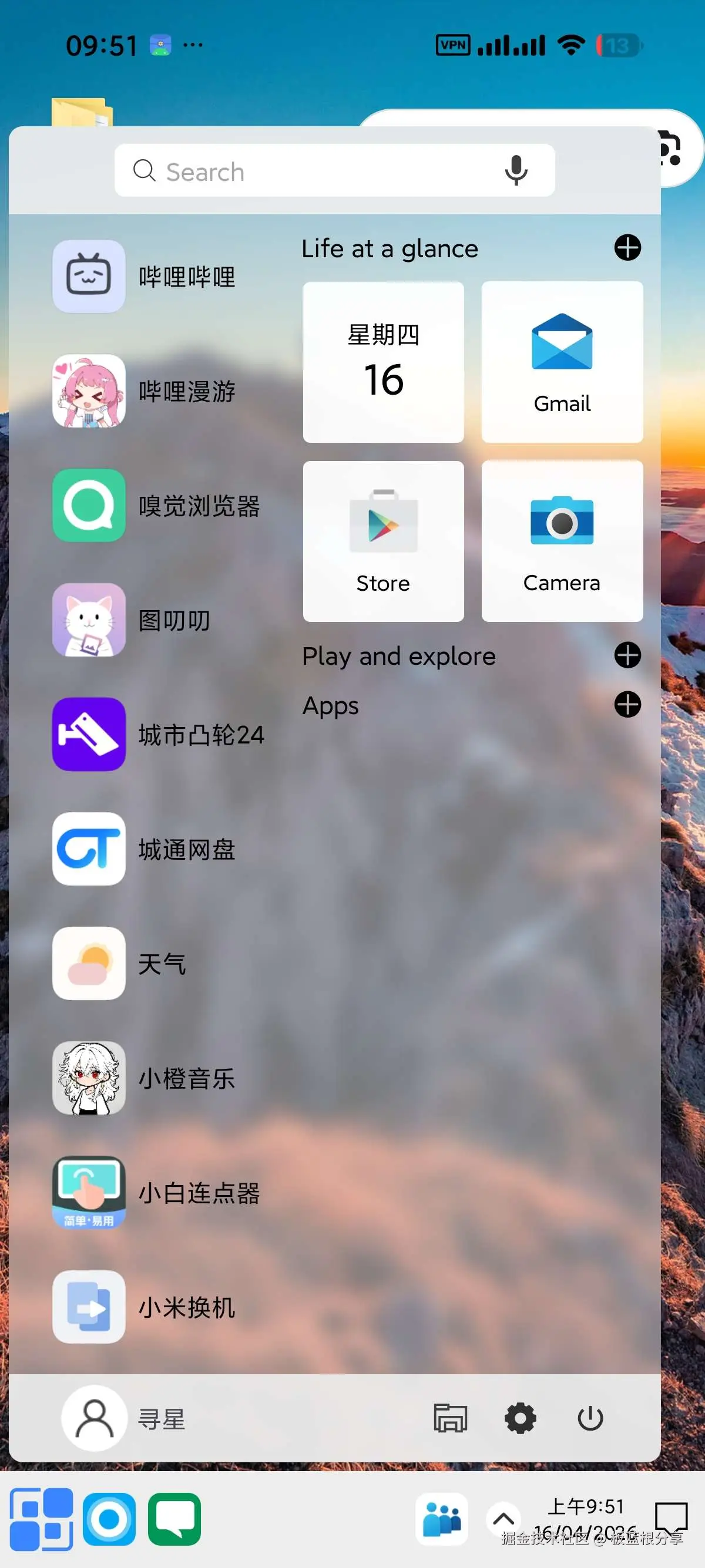Add to the Play and explore group

coord(627,655)
